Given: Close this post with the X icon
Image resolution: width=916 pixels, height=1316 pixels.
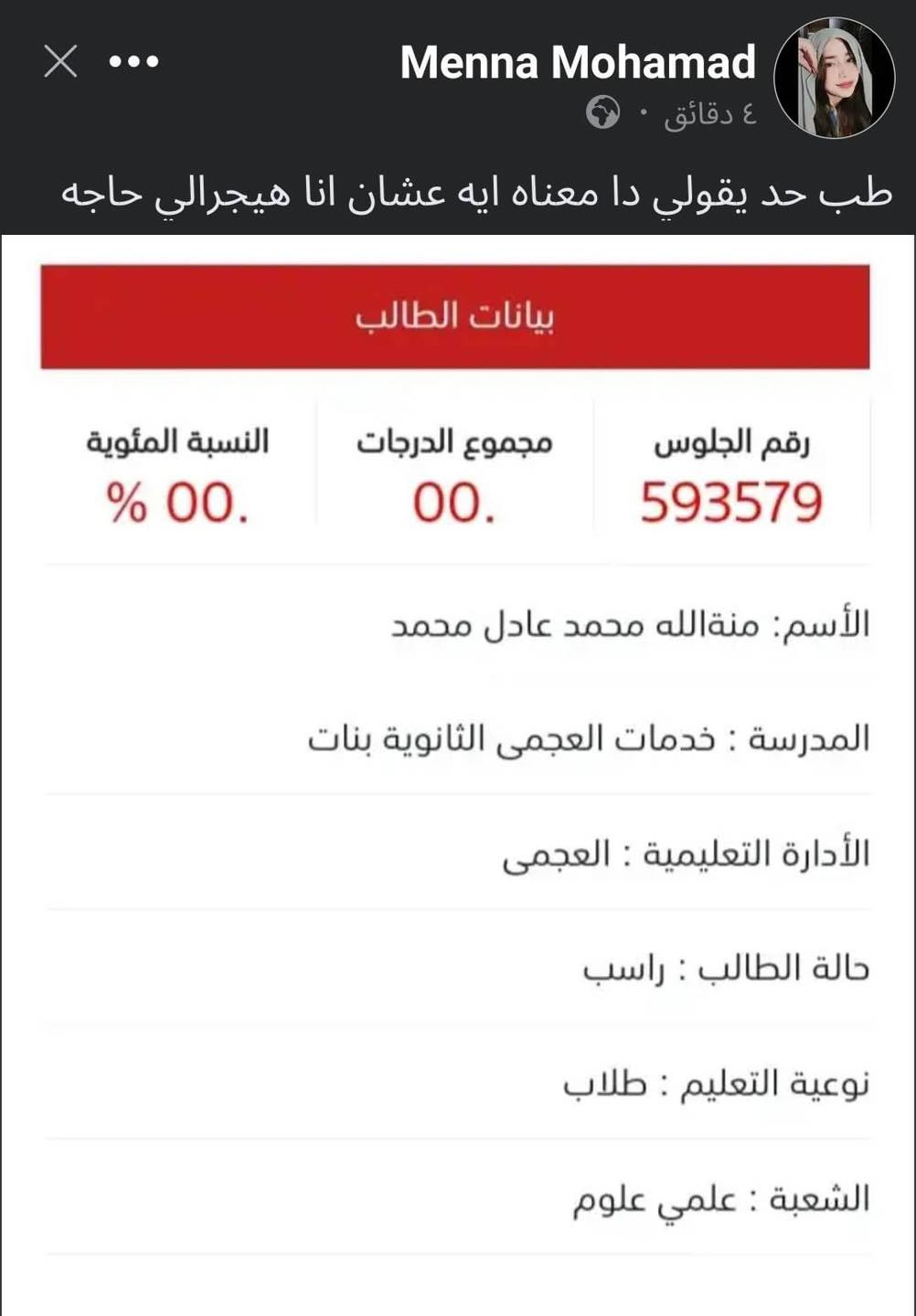Looking at the screenshot, I should click(60, 62).
